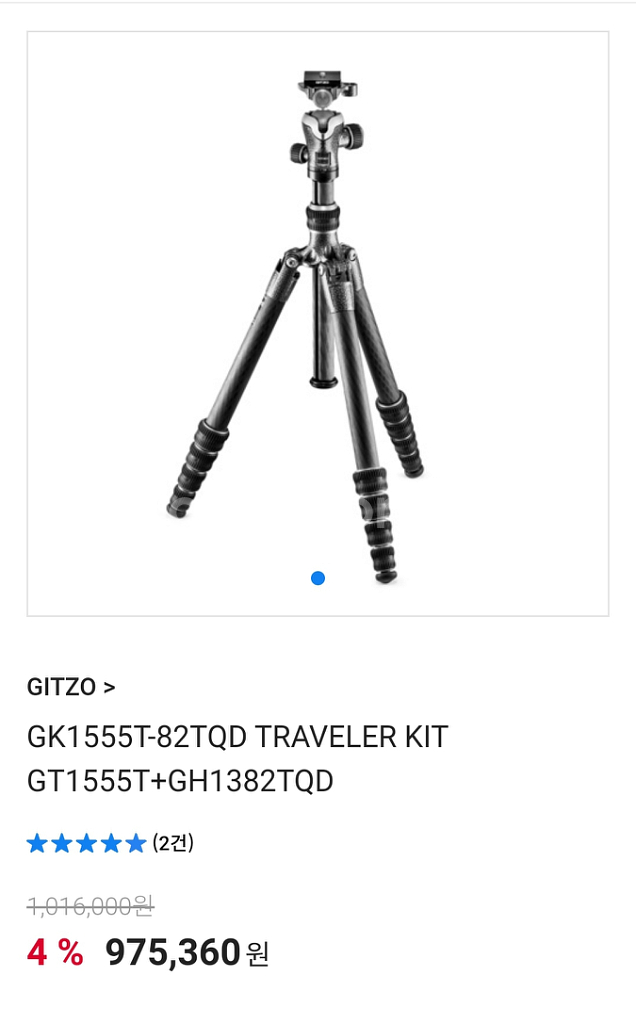The height and width of the screenshot is (1024, 636).
Task: Tap the blue image page indicator dot
Action: (x=318, y=578)
